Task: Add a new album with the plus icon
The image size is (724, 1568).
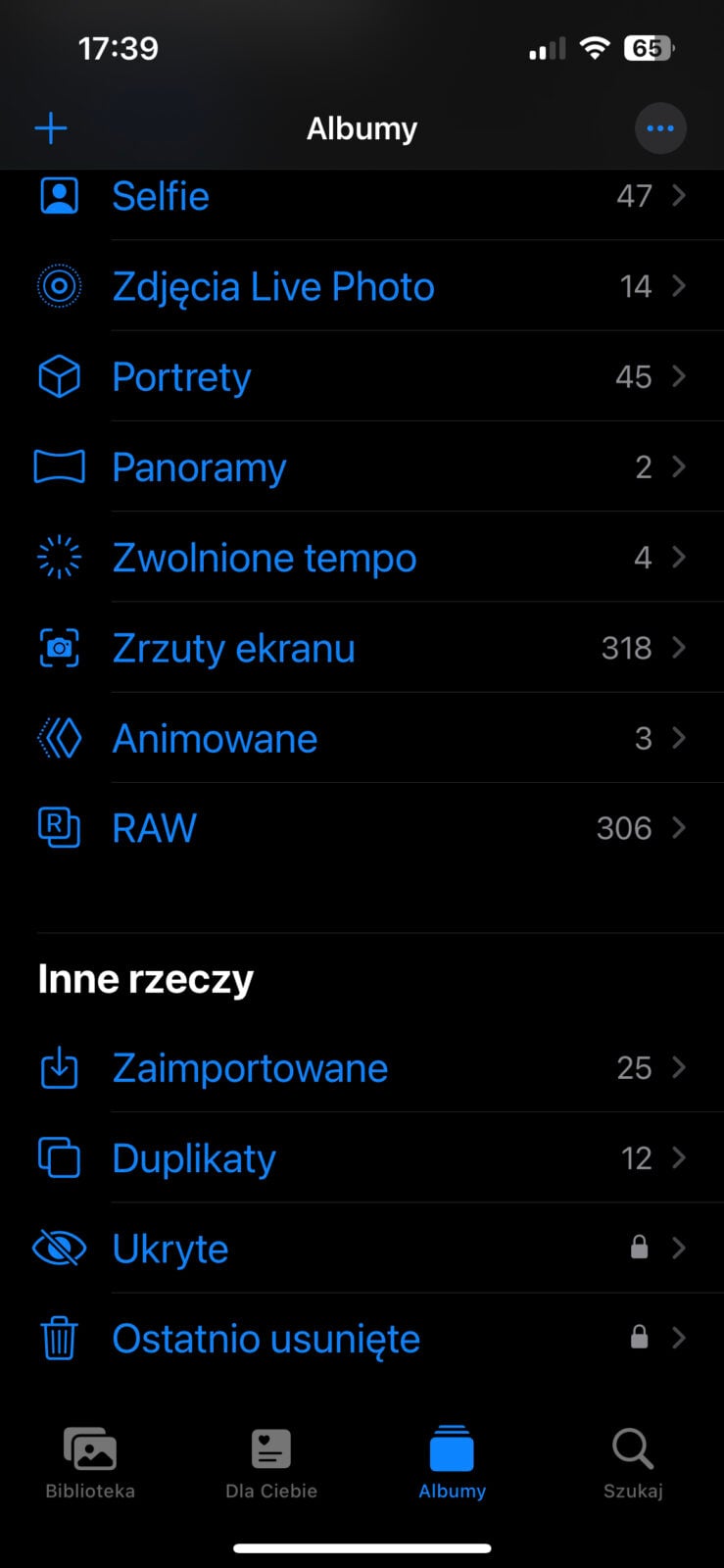Action: tap(51, 128)
